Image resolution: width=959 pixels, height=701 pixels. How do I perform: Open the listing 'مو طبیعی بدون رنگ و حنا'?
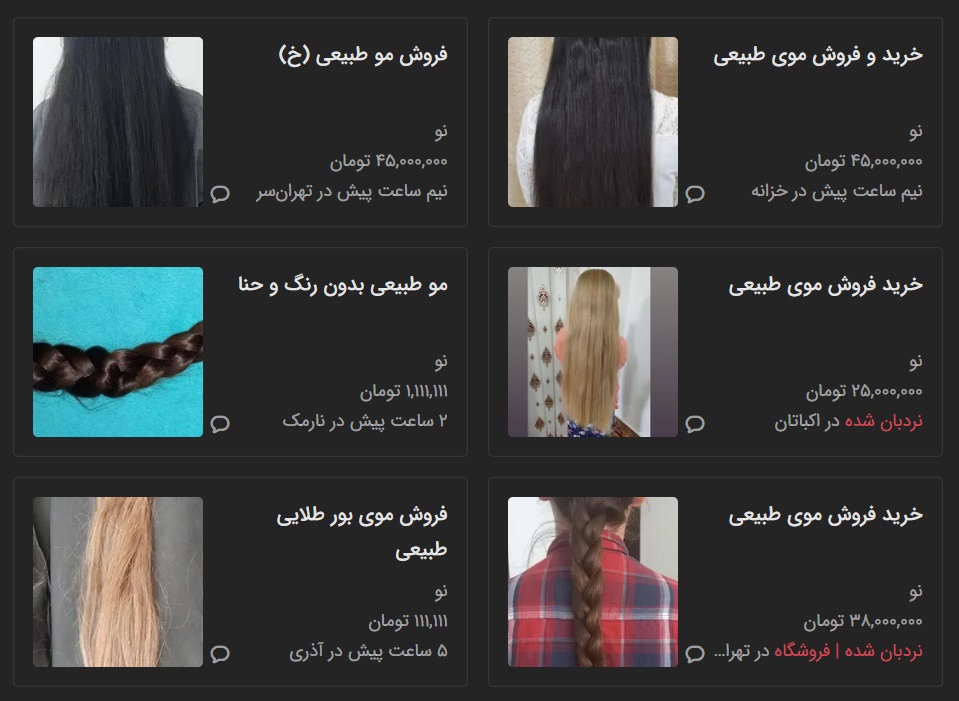[343, 286]
